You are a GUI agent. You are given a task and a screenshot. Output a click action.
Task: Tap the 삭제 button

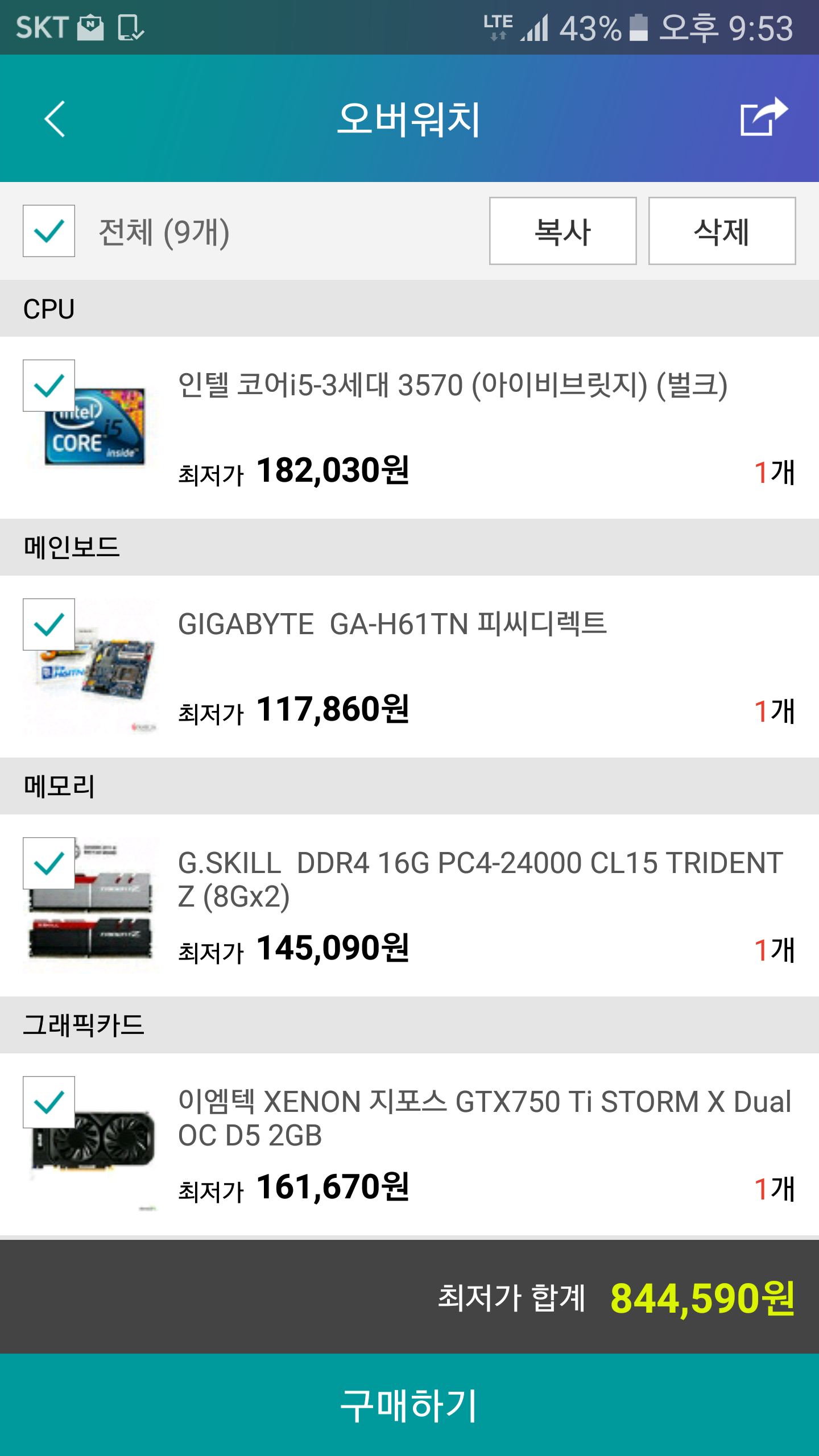[722, 231]
